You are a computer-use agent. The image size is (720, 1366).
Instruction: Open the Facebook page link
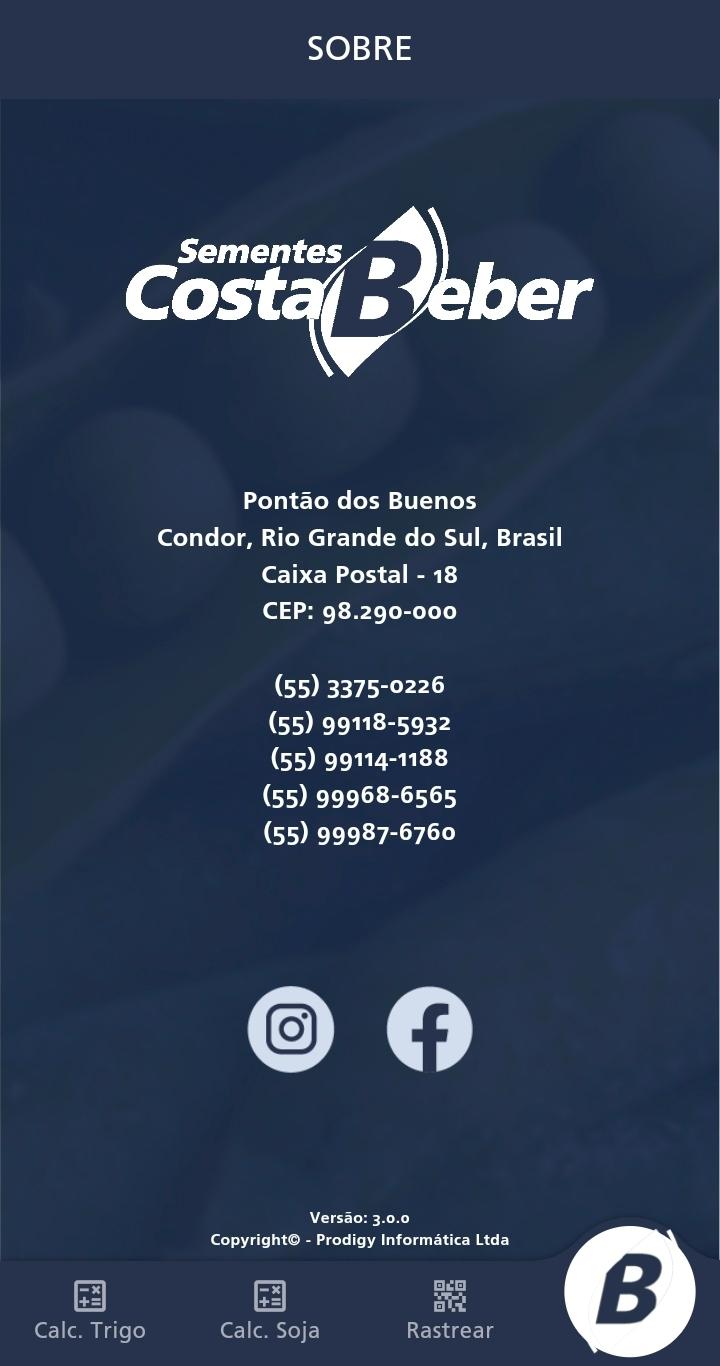[x=429, y=1029]
